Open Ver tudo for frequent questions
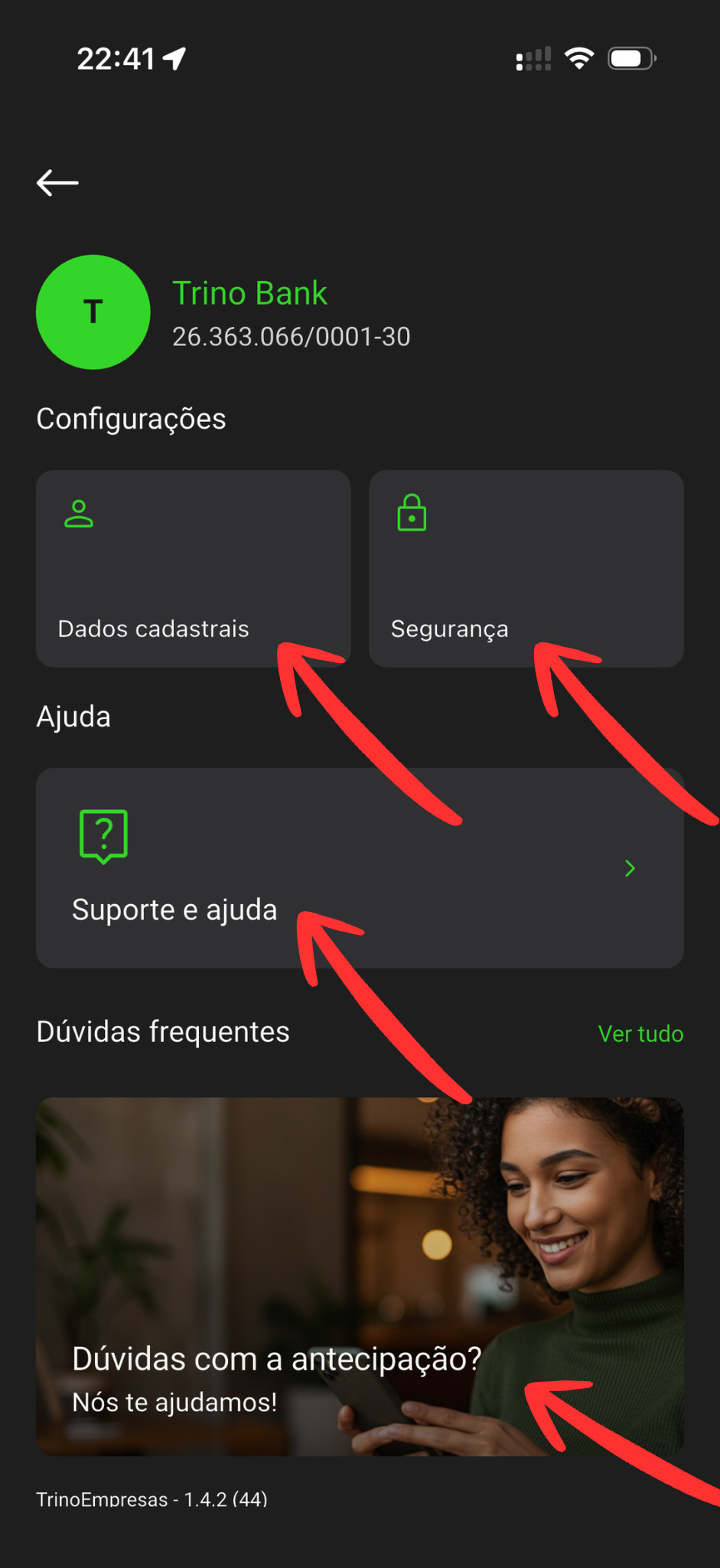This screenshot has height=1568, width=720. click(640, 1033)
